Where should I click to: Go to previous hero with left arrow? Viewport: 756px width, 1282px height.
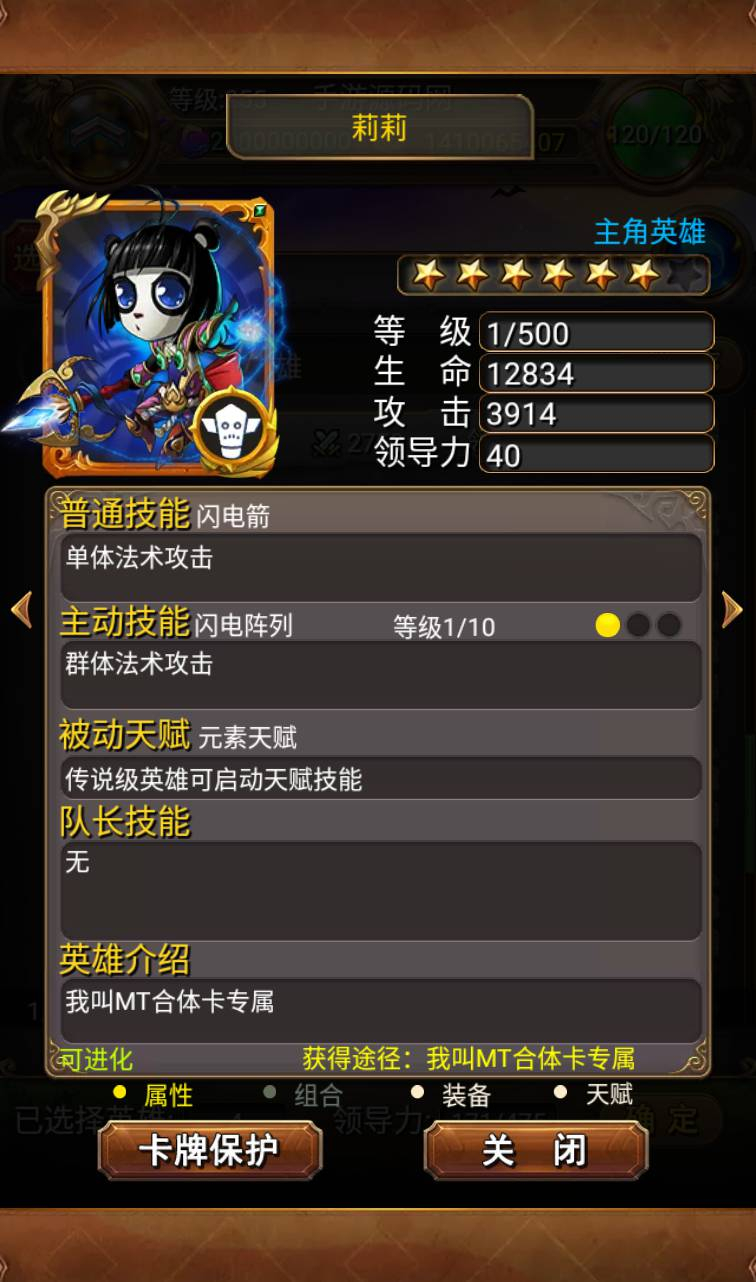point(21,609)
